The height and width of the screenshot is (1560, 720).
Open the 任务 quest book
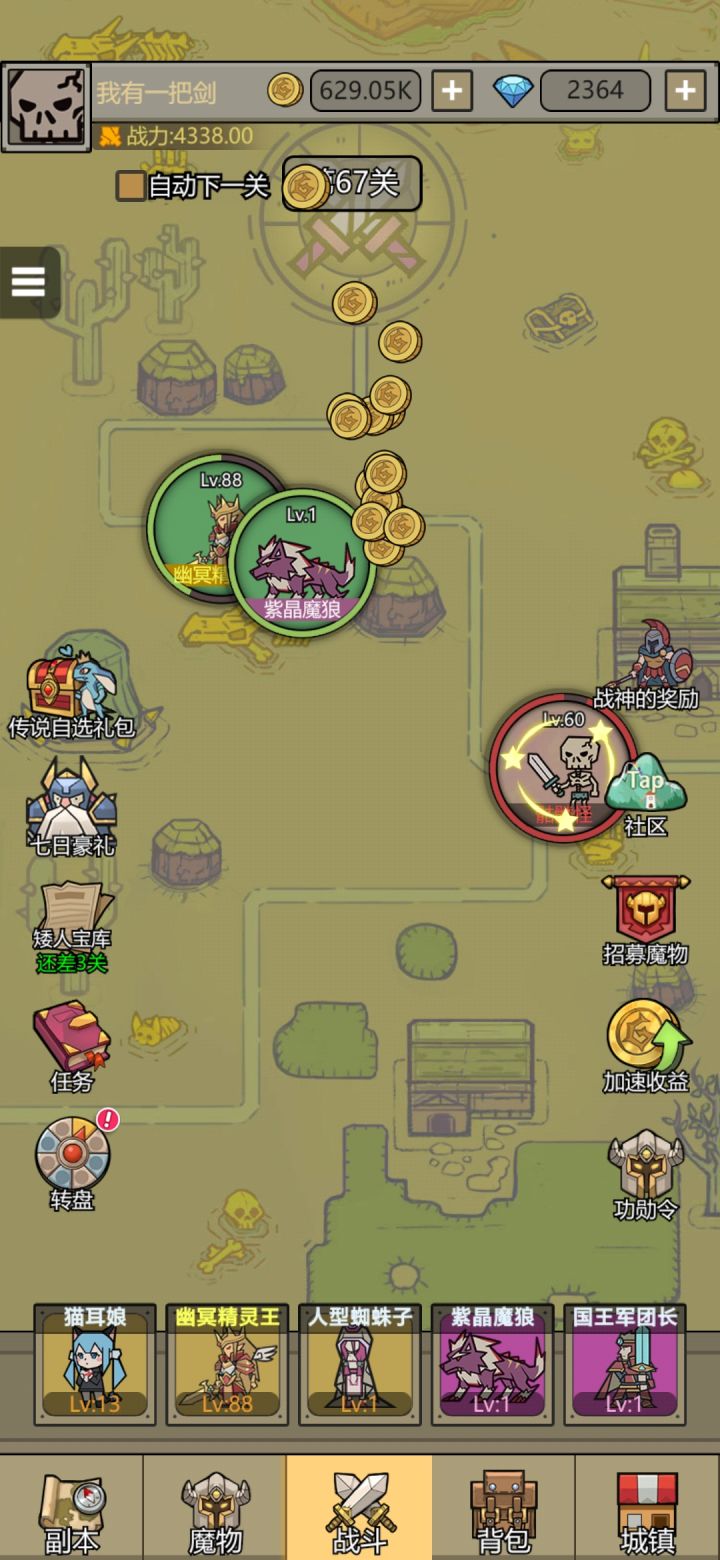(68, 1040)
